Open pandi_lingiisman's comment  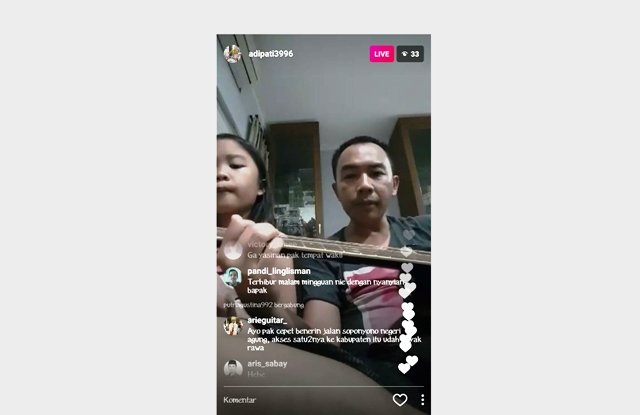click(x=300, y=277)
